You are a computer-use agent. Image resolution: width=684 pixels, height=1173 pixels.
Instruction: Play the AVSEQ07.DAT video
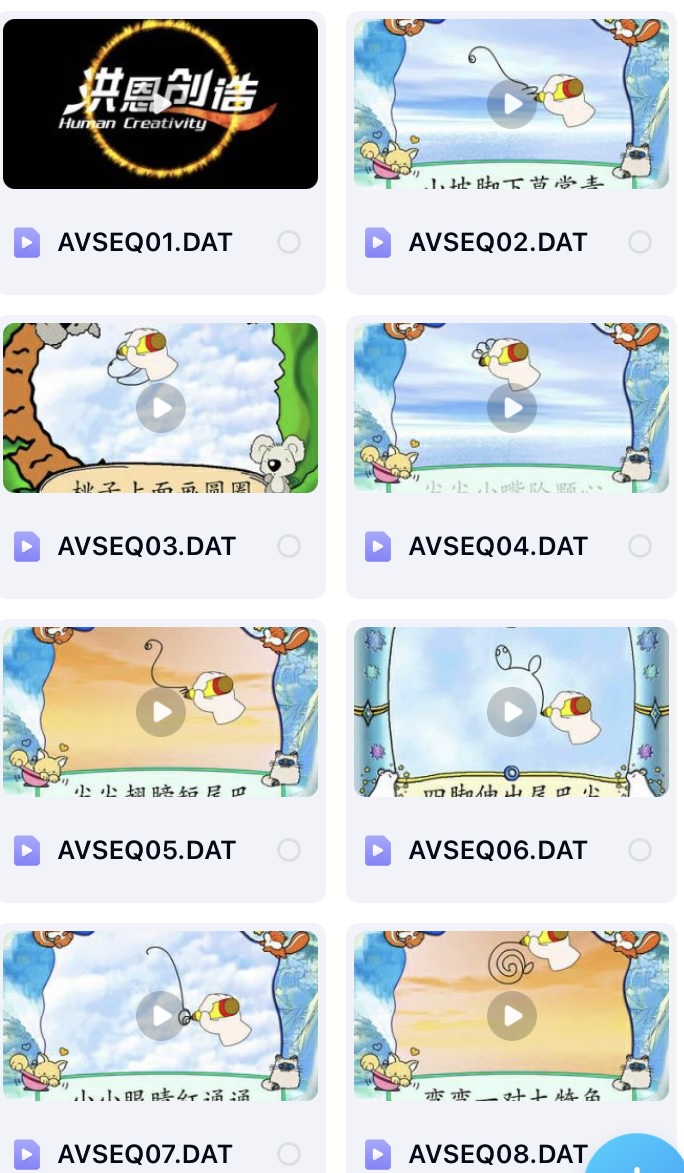161,1016
